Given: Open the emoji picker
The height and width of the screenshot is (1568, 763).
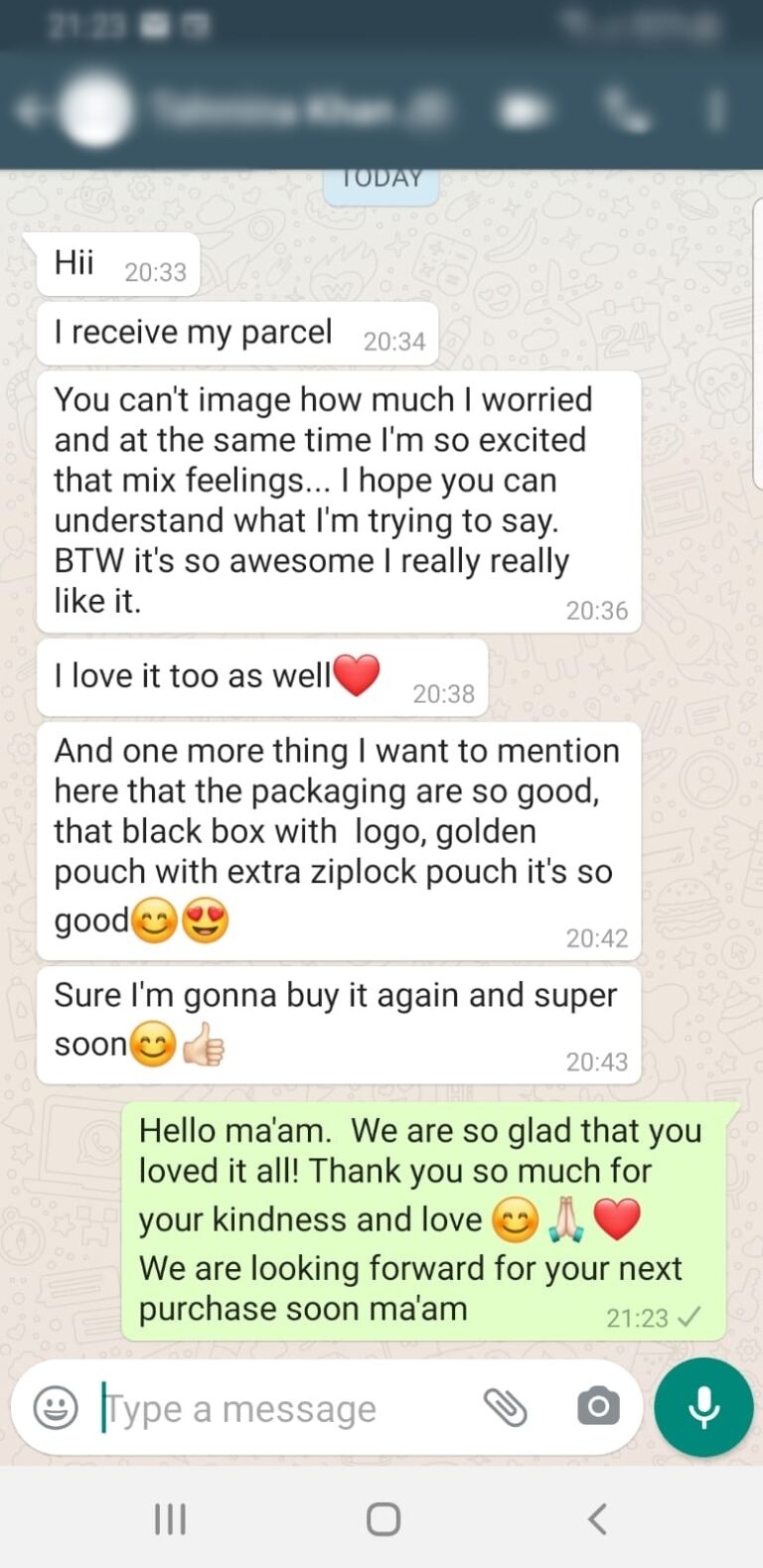Looking at the screenshot, I should click(56, 1407).
